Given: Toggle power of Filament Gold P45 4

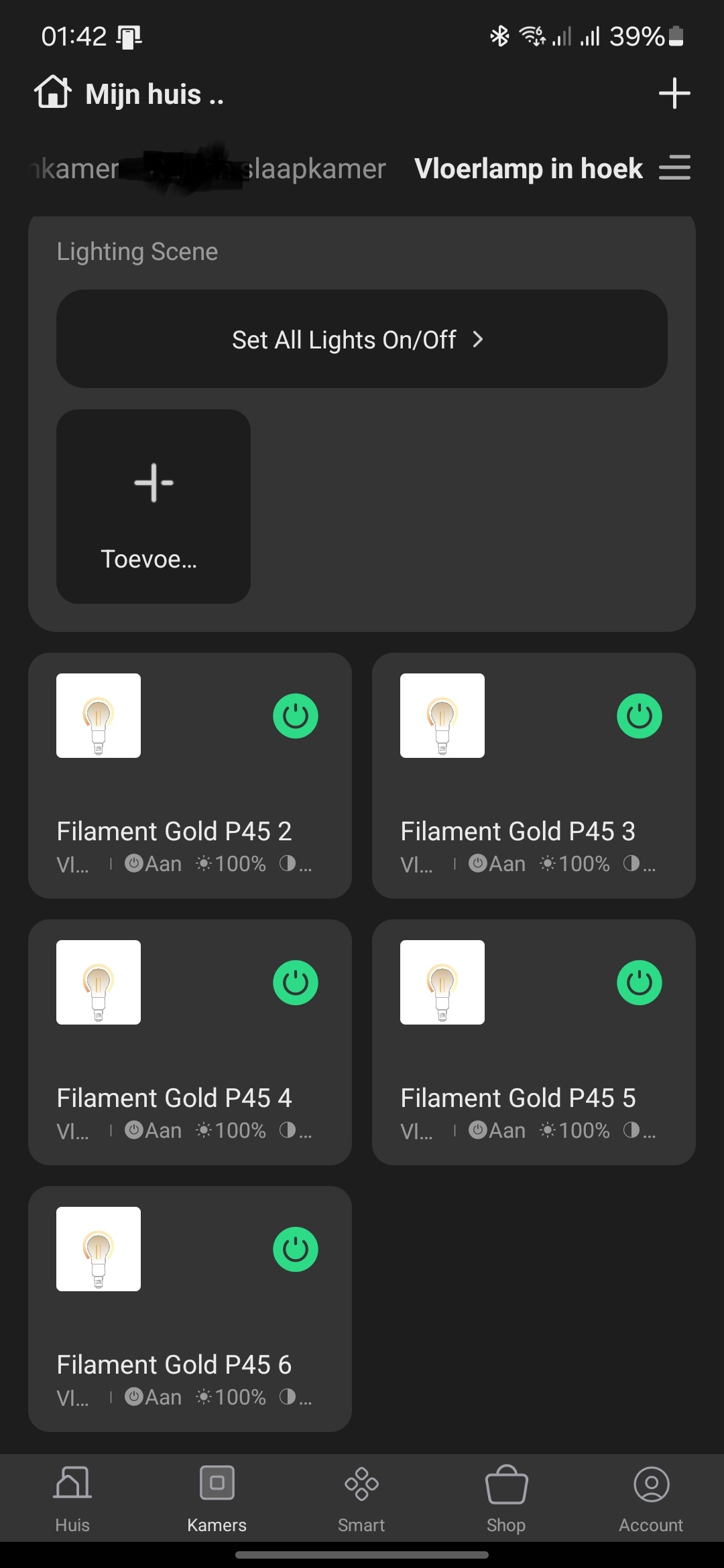Looking at the screenshot, I should click(296, 982).
